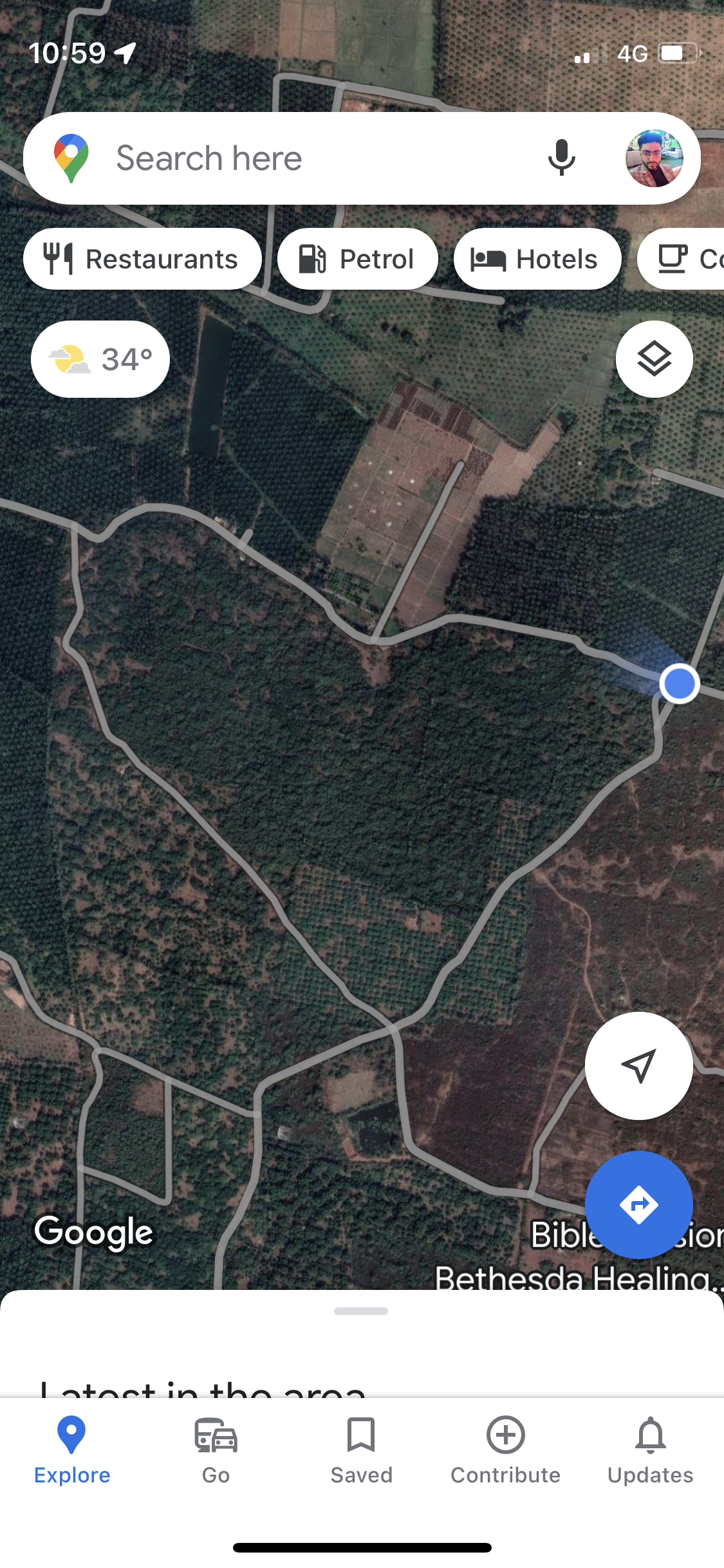Select the Explore tab
The height and width of the screenshot is (1568, 724).
coord(72,1450)
